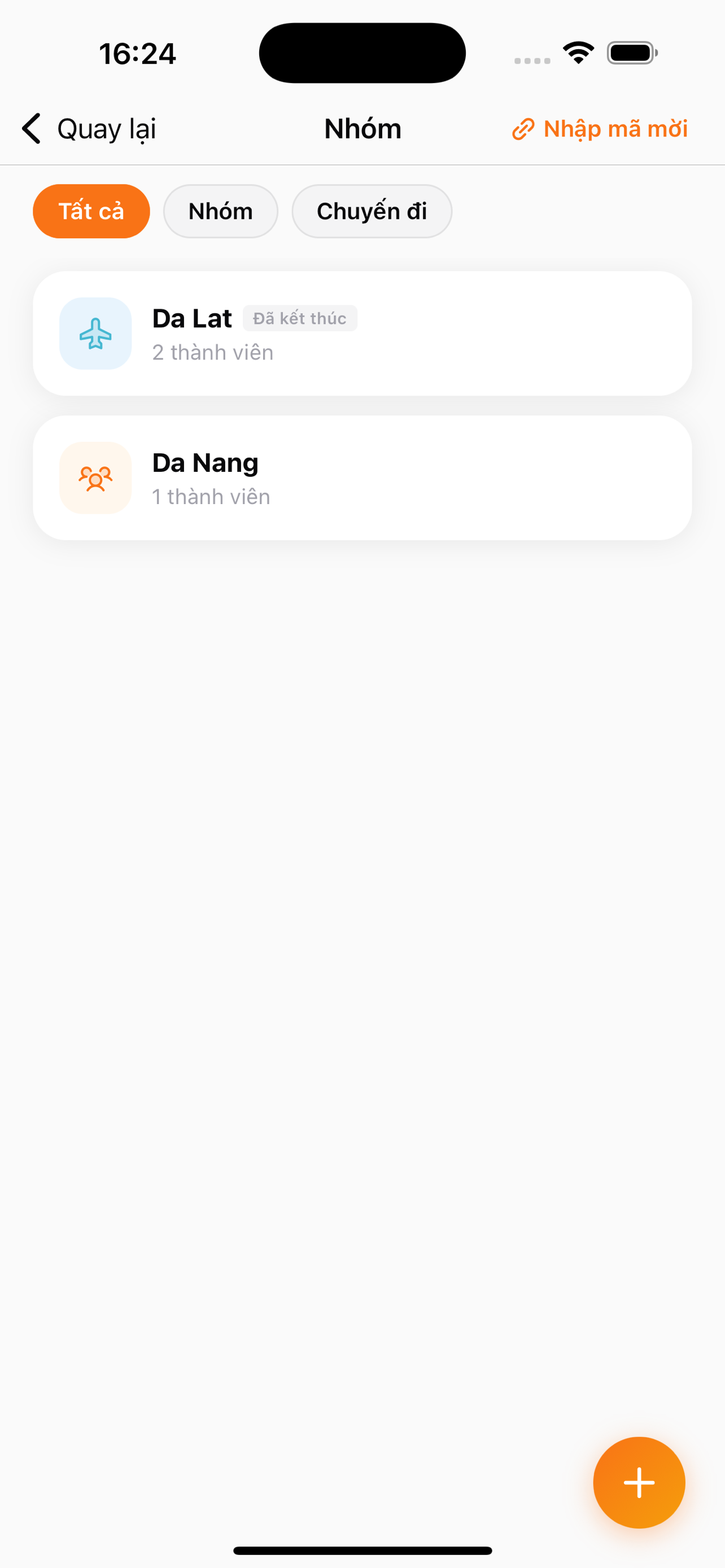
Task: Tap the battery indicator in status bar
Action: point(630,53)
